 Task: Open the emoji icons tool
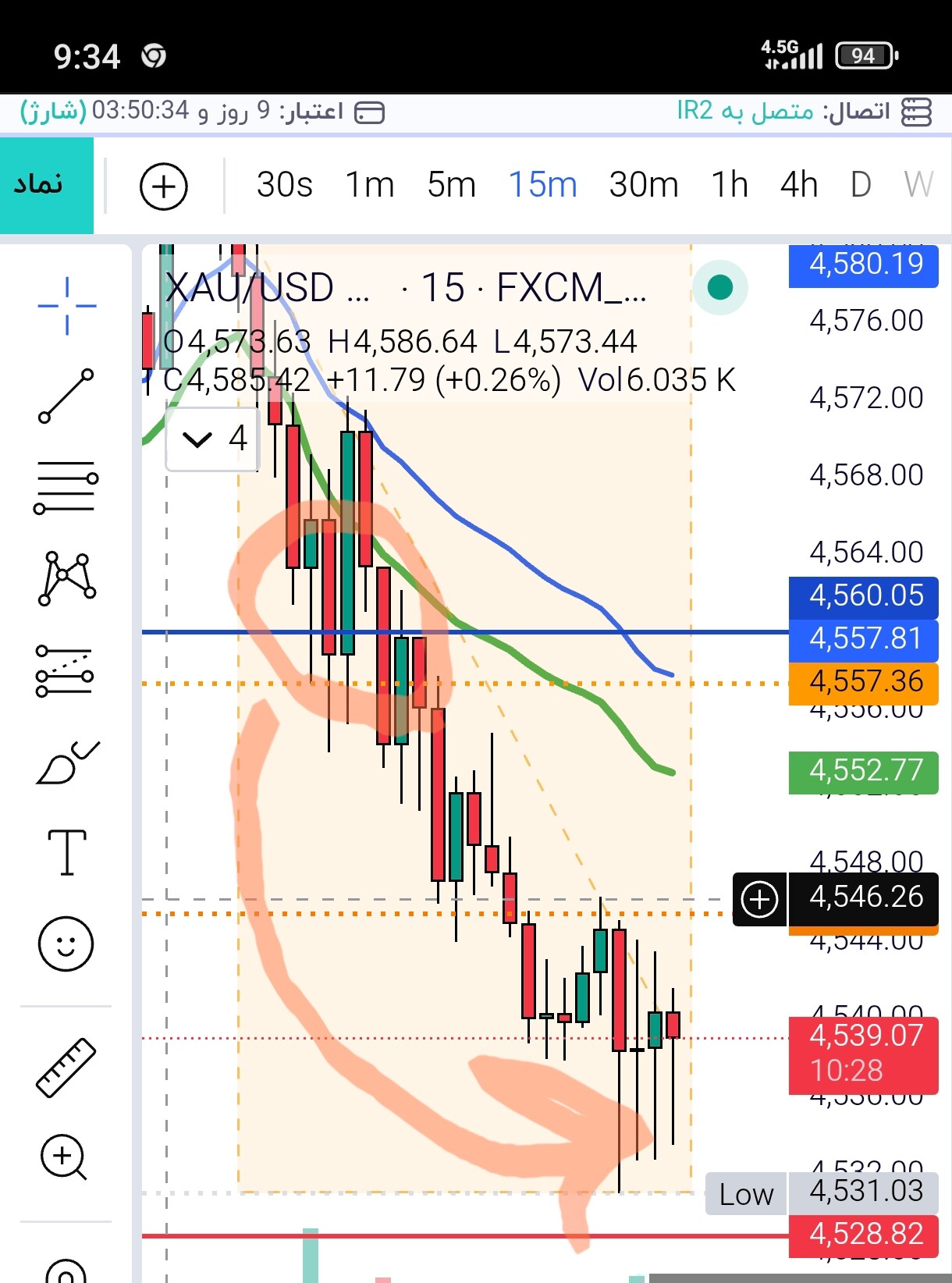click(x=66, y=944)
